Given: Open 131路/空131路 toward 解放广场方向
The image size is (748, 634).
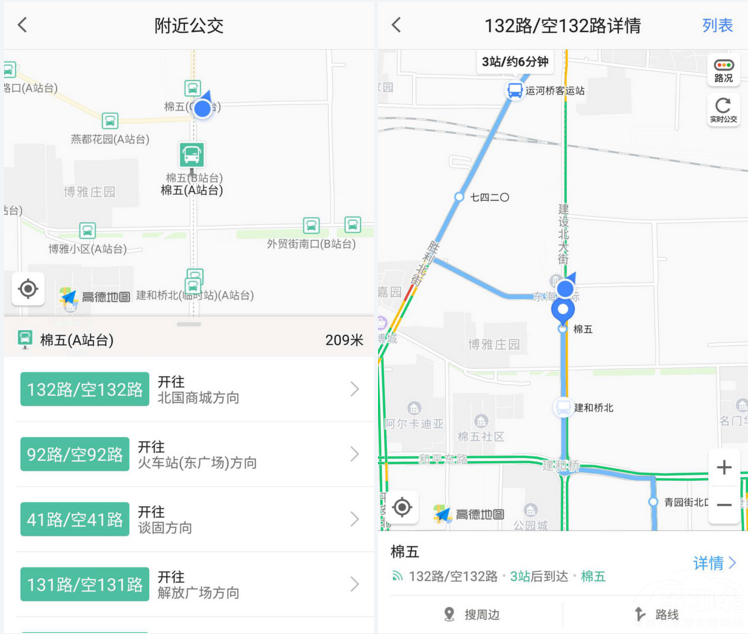Looking at the screenshot, I should (x=190, y=584).
